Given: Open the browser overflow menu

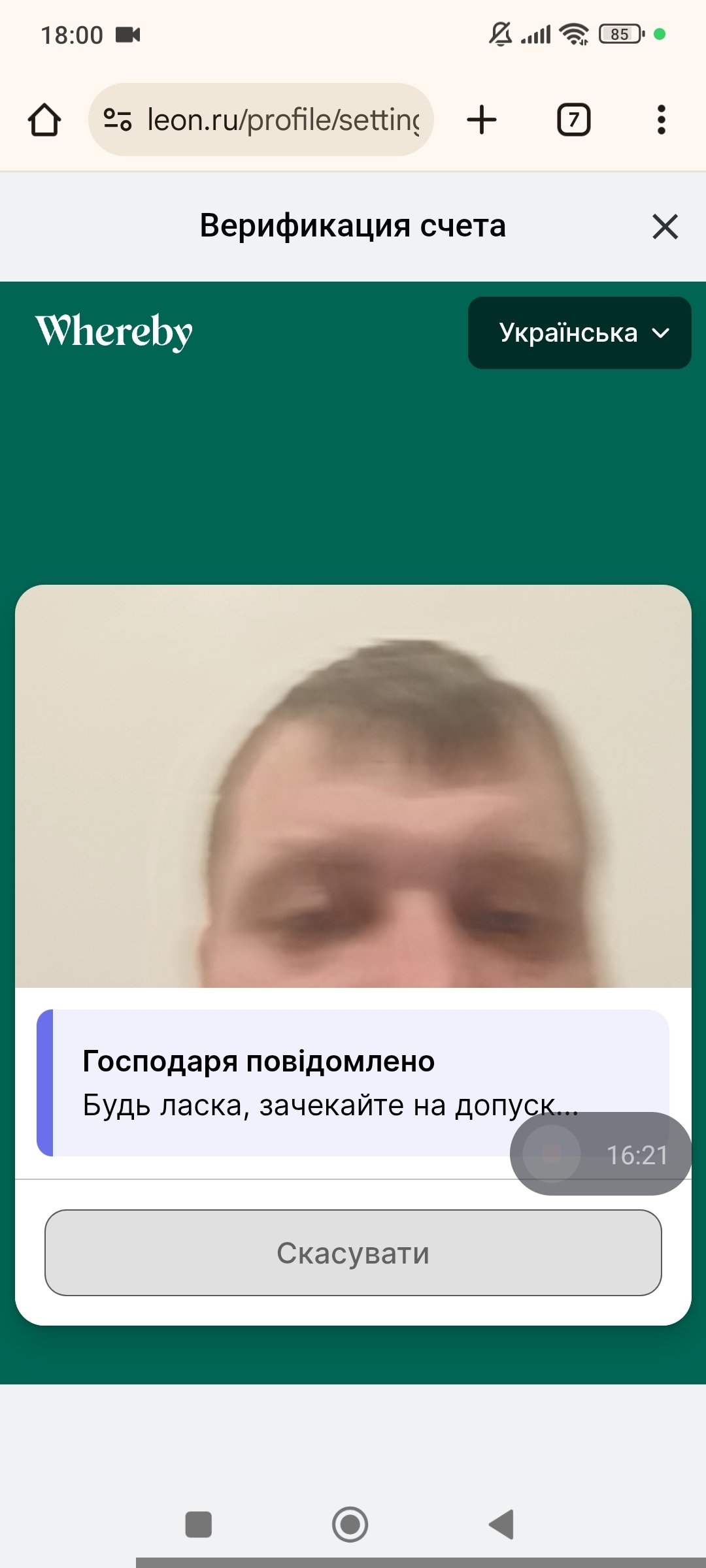Looking at the screenshot, I should point(661,120).
